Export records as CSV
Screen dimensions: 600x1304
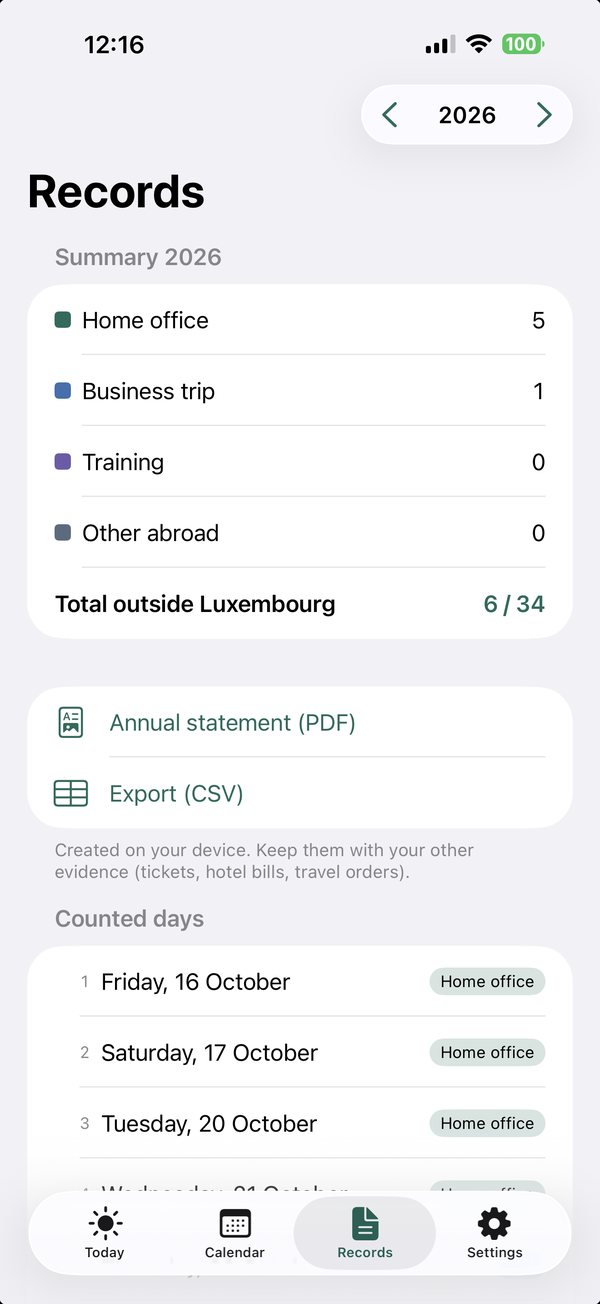tap(300, 793)
